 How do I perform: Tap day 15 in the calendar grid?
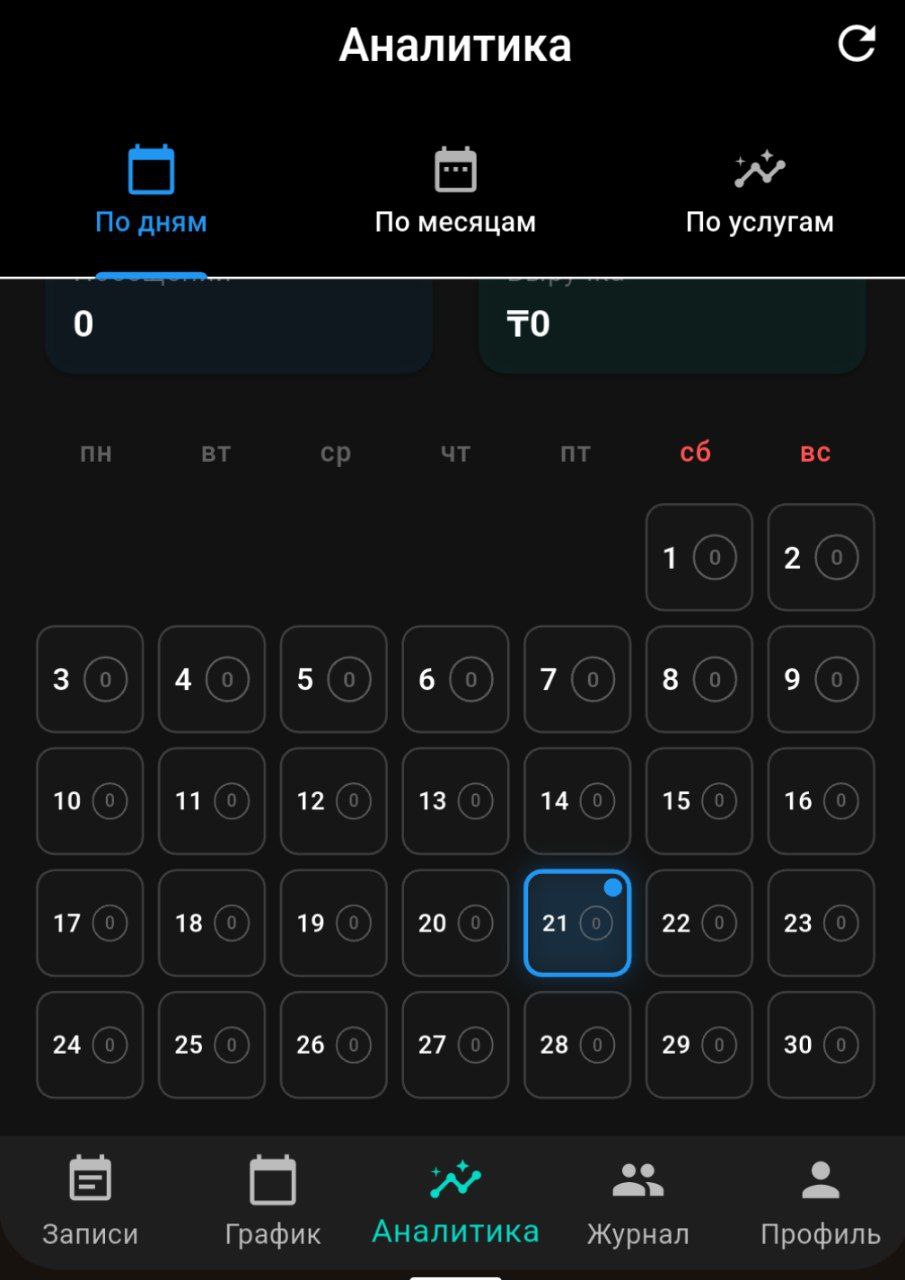(x=698, y=801)
